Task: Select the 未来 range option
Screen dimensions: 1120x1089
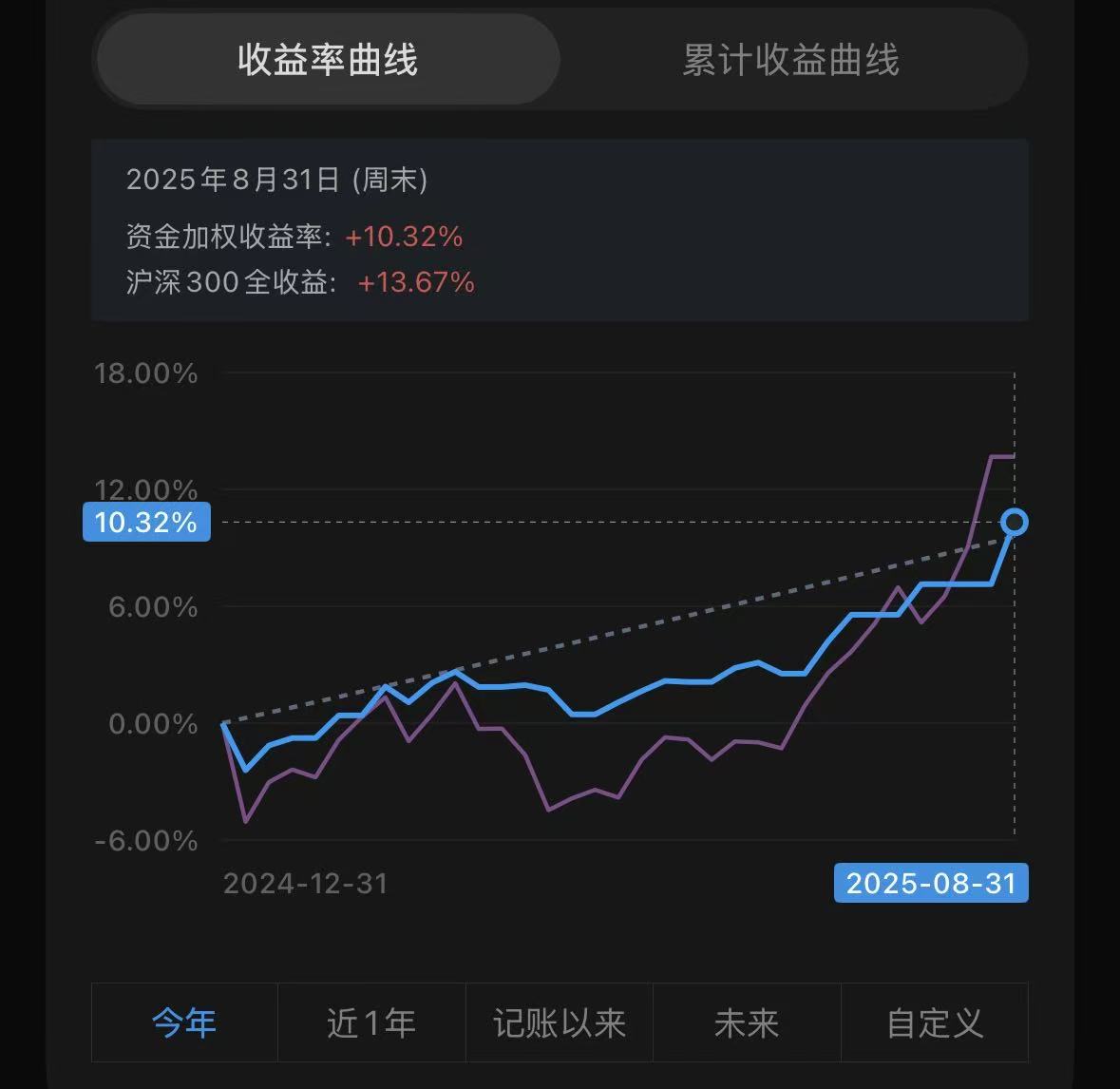Action: click(x=747, y=1022)
